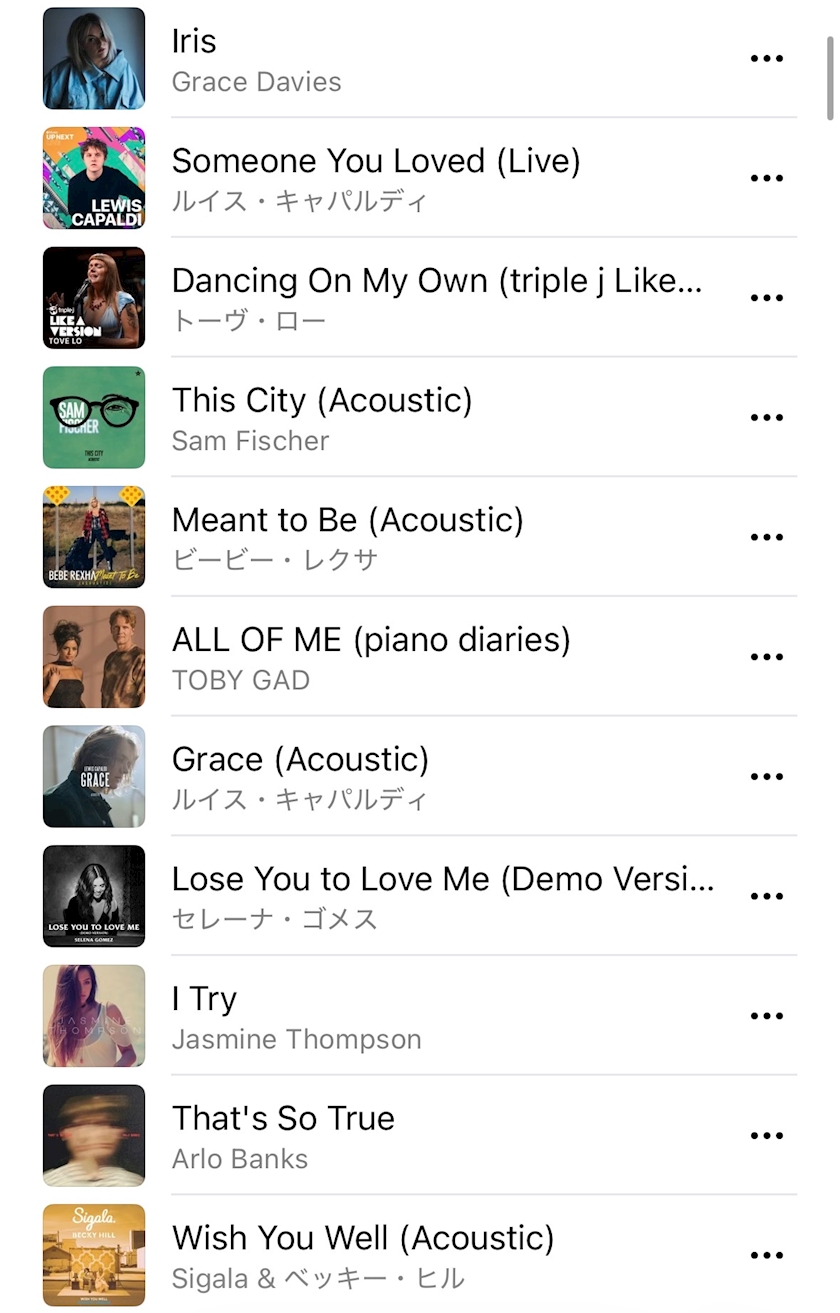This screenshot has height=1313, width=840.
Task: Open more options for Wish You Well (Acoustic)
Action: 766,1255
